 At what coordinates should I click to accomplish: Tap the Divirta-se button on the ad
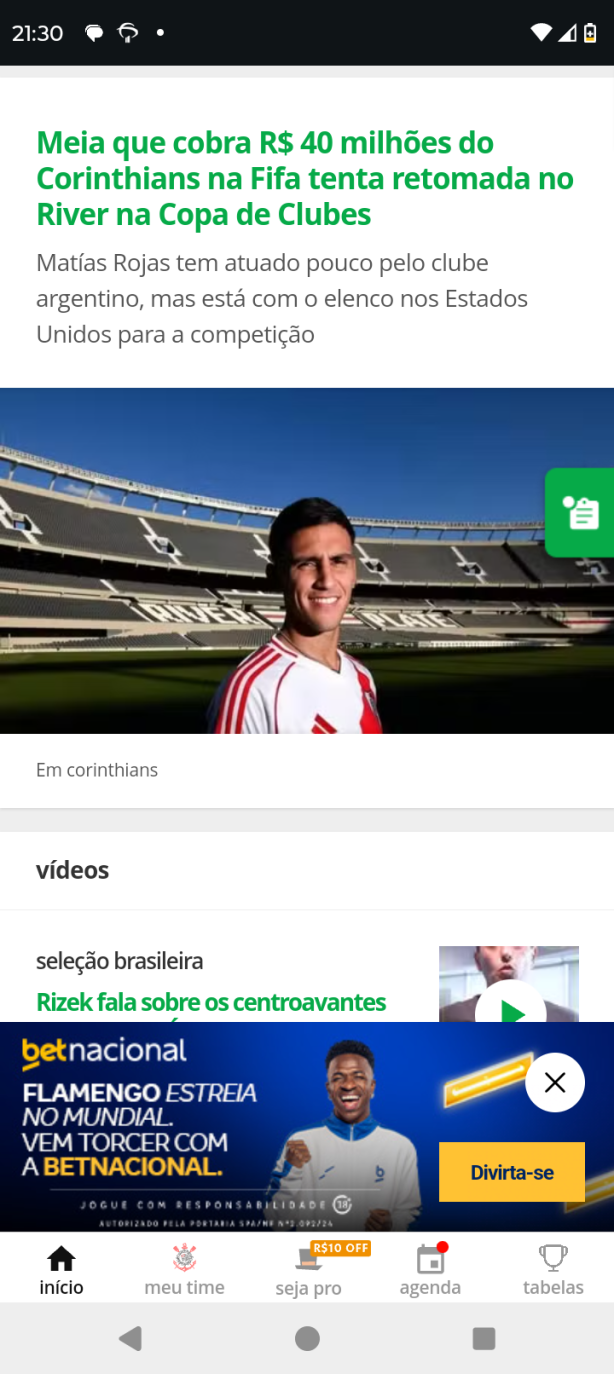(x=512, y=1172)
